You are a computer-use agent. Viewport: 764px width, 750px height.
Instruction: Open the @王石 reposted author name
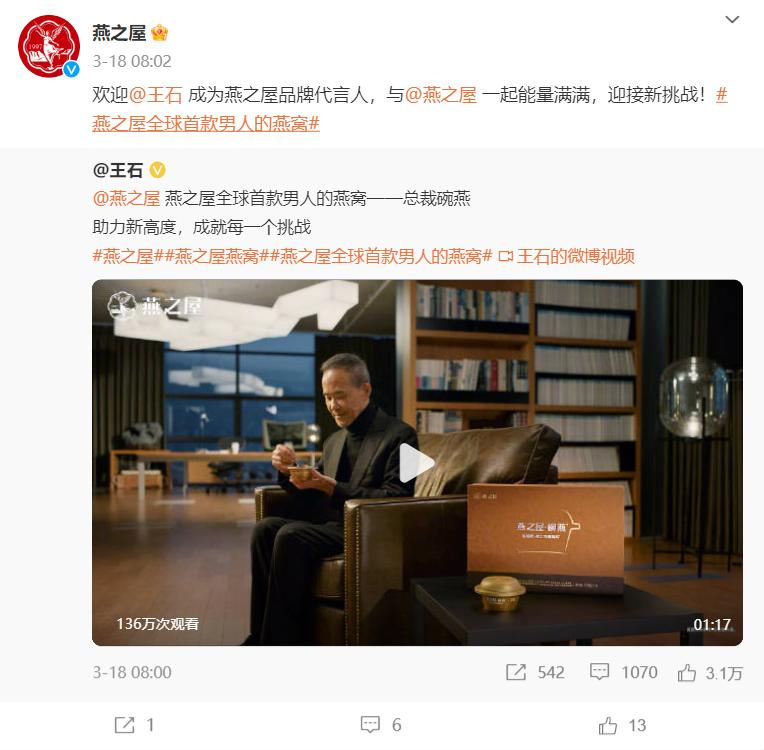(x=119, y=170)
